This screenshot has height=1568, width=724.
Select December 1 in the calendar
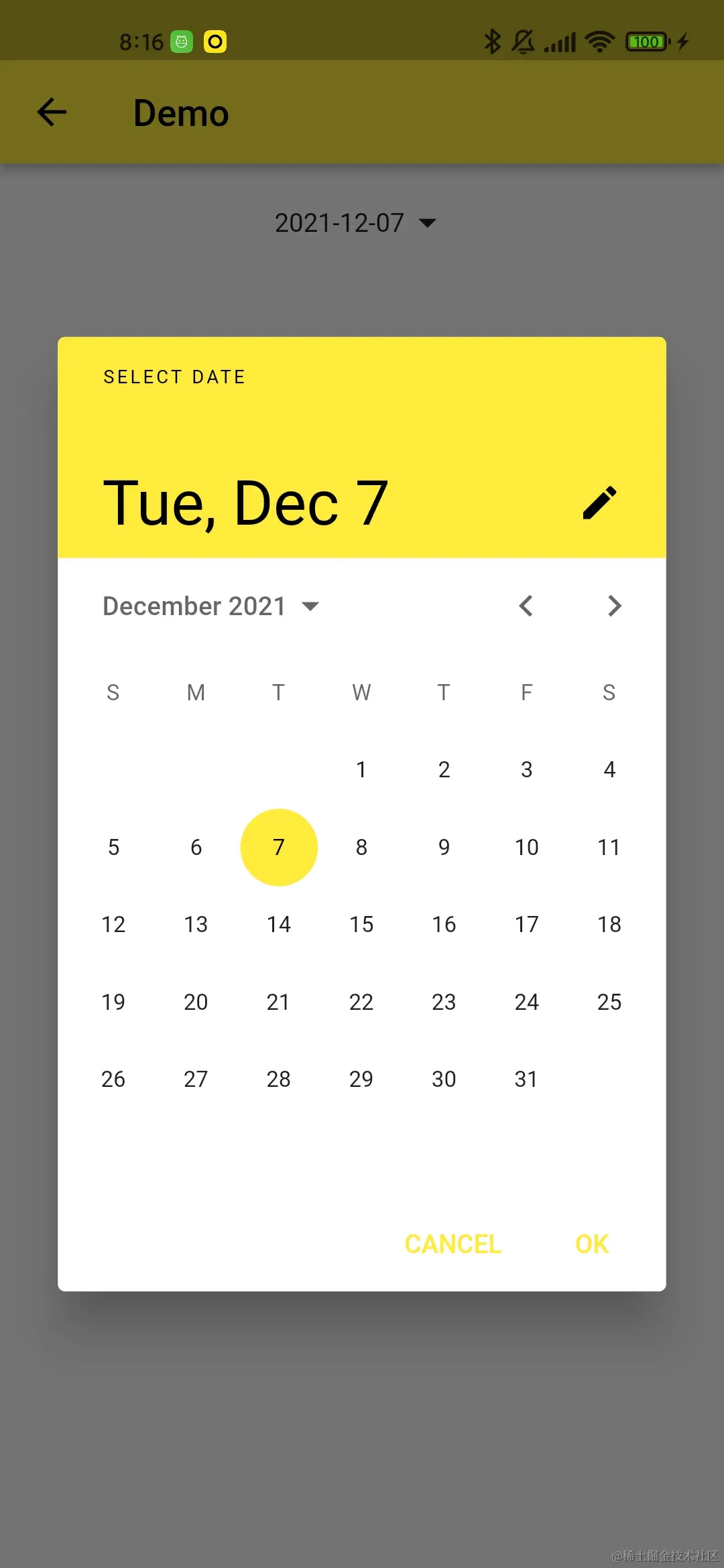pos(361,769)
